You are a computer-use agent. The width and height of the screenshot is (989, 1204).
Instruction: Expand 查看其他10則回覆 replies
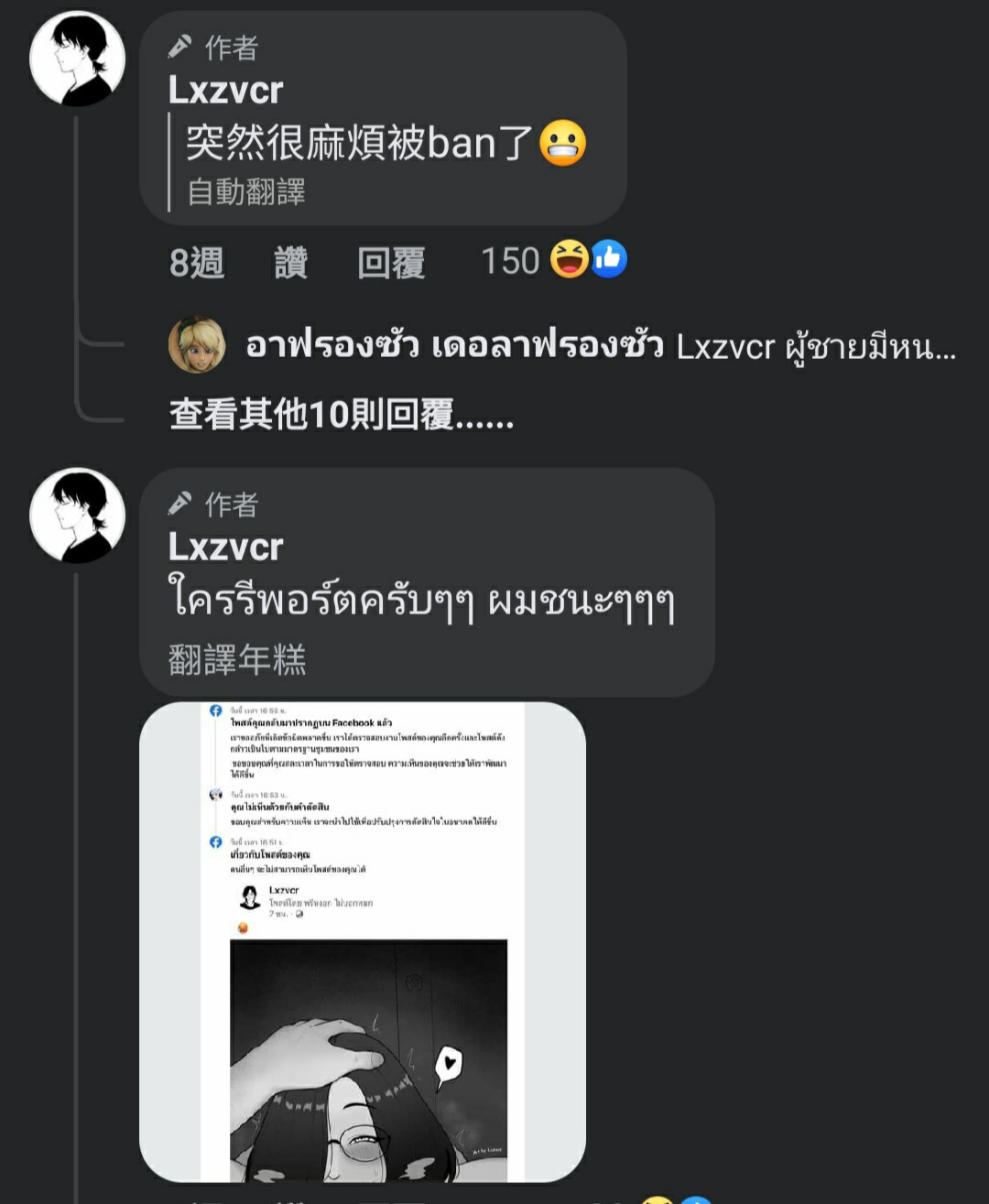coord(341,415)
